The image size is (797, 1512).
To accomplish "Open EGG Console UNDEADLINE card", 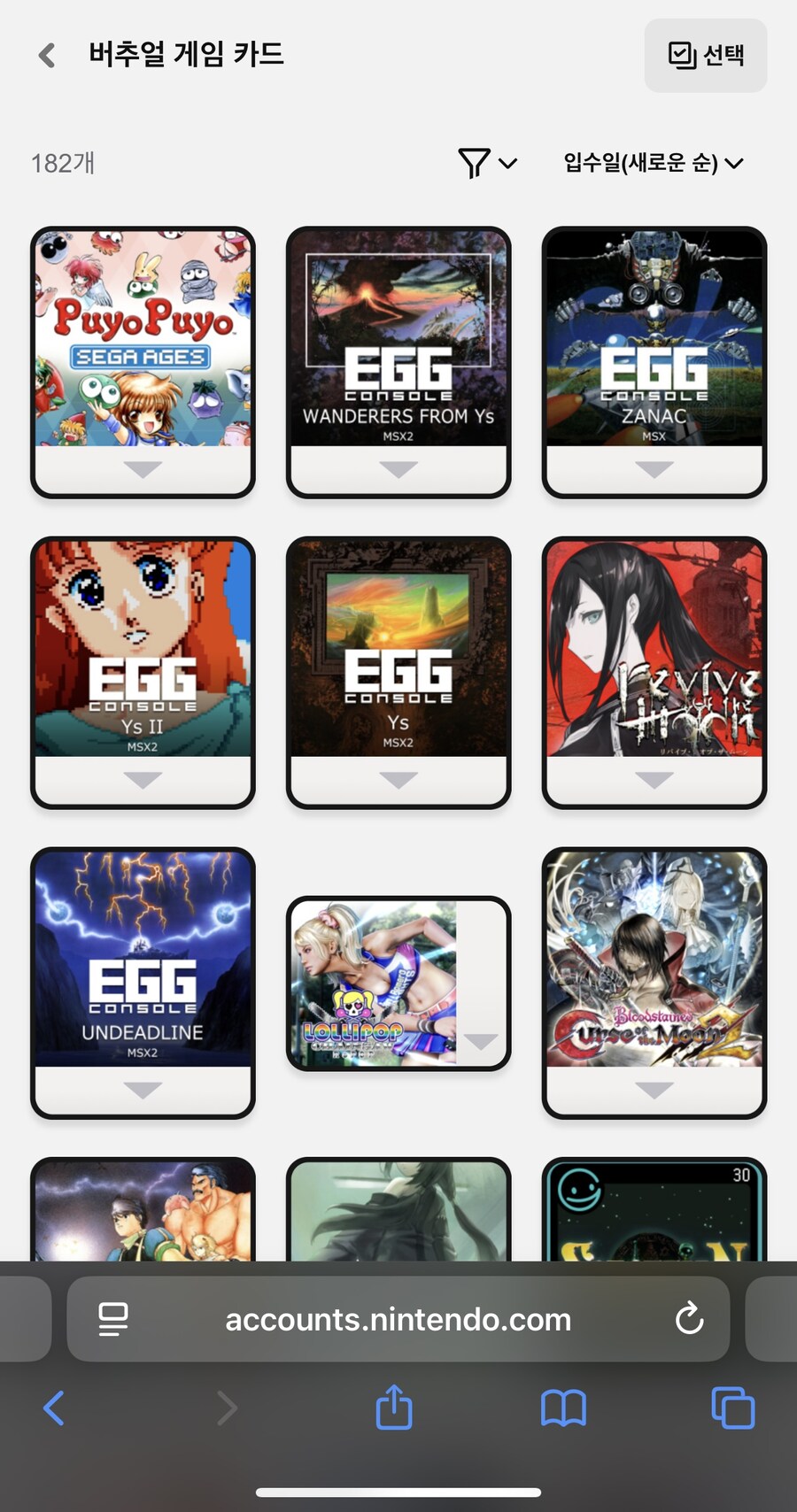I will [143, 959].
